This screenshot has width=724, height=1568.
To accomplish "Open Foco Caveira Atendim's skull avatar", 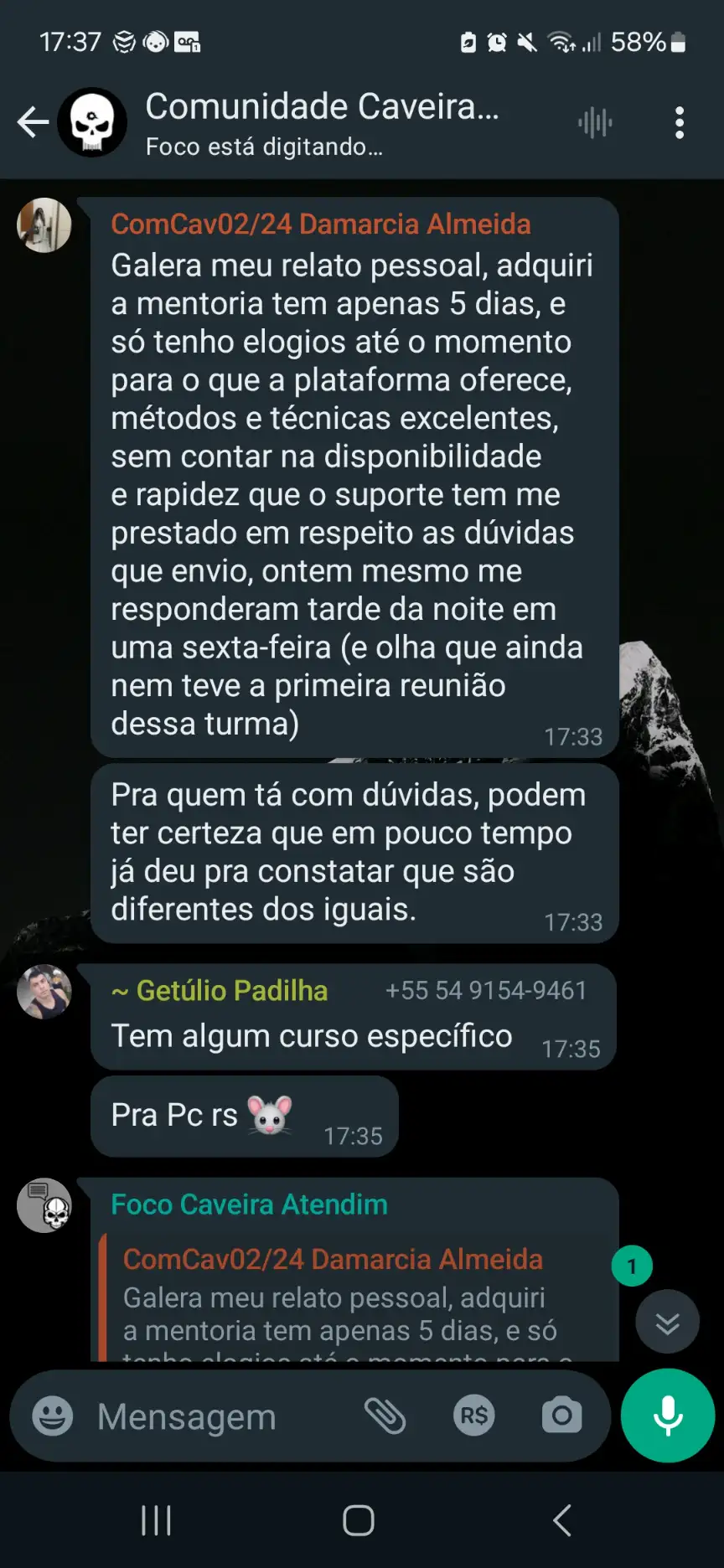I will coord(44,1205).
